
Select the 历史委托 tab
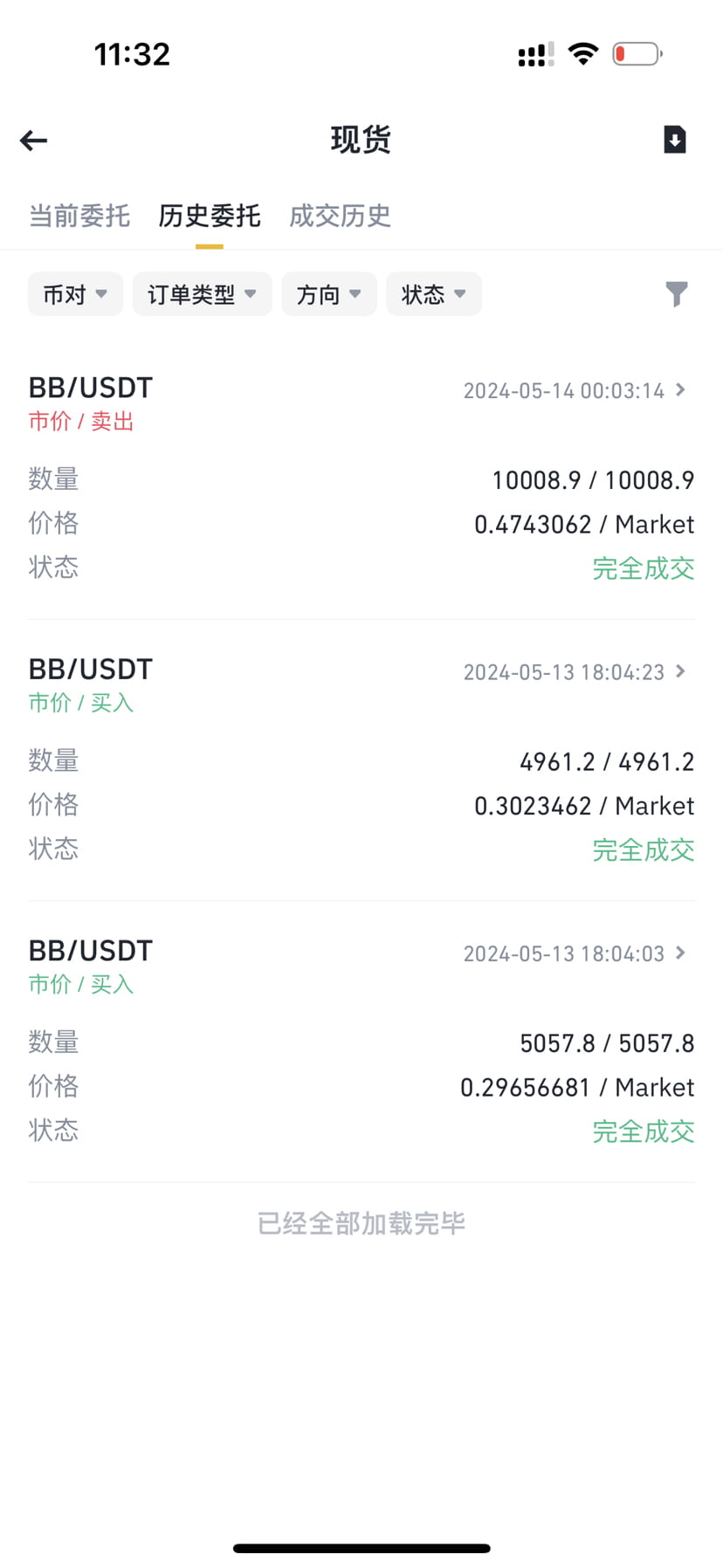(210, 216)
